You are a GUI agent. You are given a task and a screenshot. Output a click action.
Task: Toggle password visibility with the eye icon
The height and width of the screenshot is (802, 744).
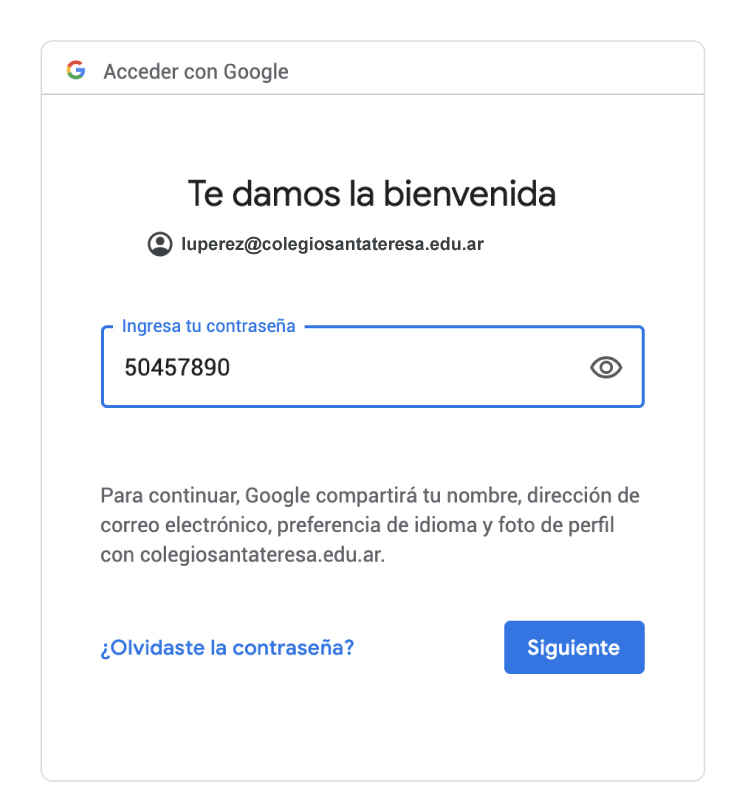tap(606, 368)
